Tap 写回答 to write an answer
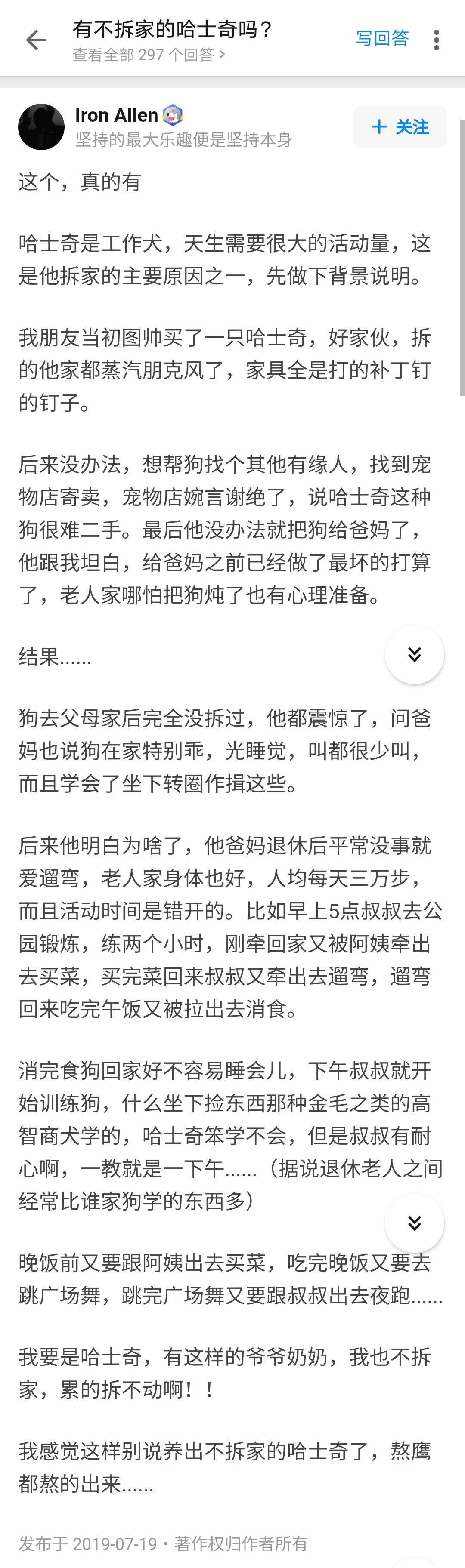This screenshot has width=465, height=1568. [x=382, y=39]
